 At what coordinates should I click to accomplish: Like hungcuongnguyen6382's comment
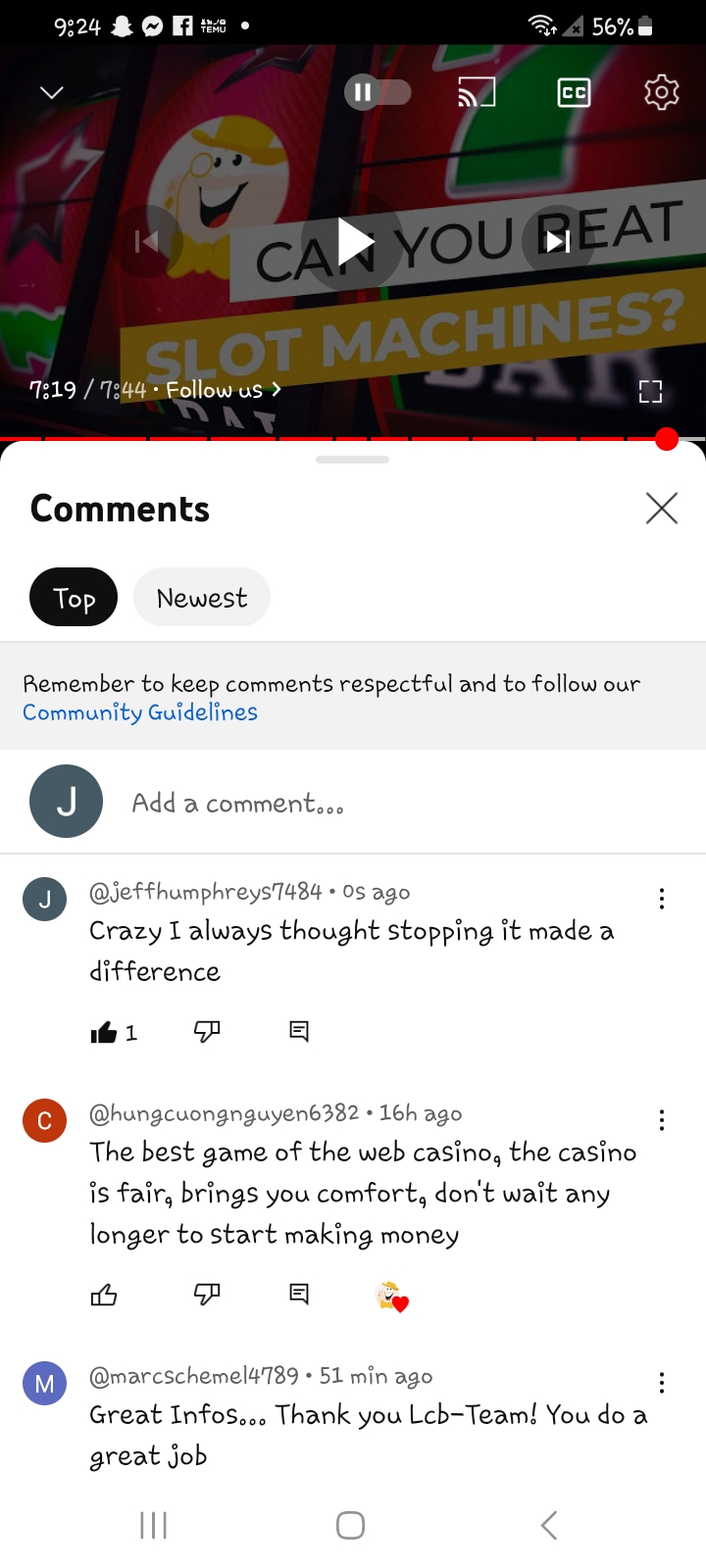(104, 1296)
